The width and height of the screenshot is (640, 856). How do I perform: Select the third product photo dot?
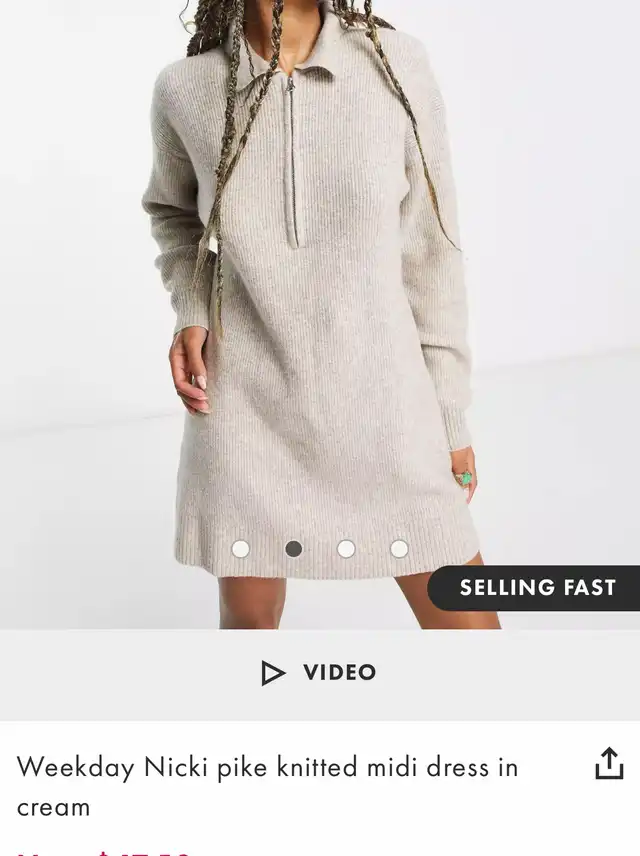point(346,548)
